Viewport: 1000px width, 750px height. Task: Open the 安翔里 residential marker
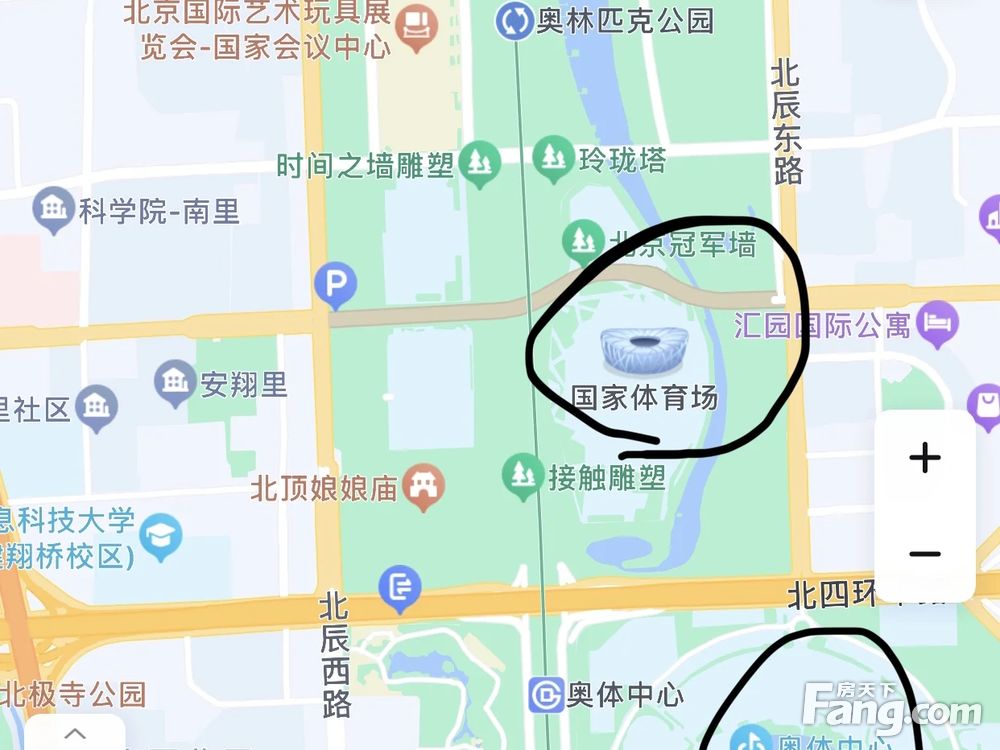176,383
